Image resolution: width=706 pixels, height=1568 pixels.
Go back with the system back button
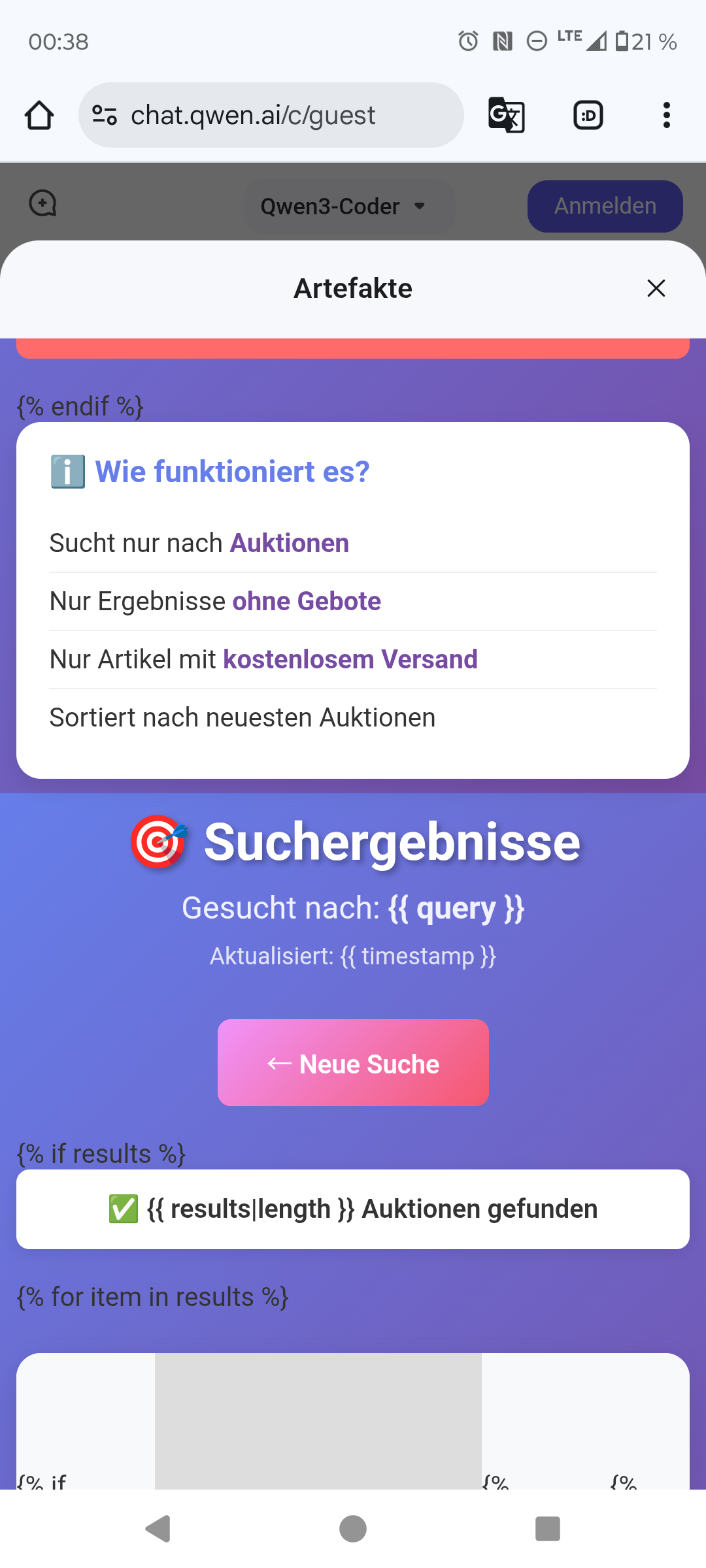[x=158, y=1529]
